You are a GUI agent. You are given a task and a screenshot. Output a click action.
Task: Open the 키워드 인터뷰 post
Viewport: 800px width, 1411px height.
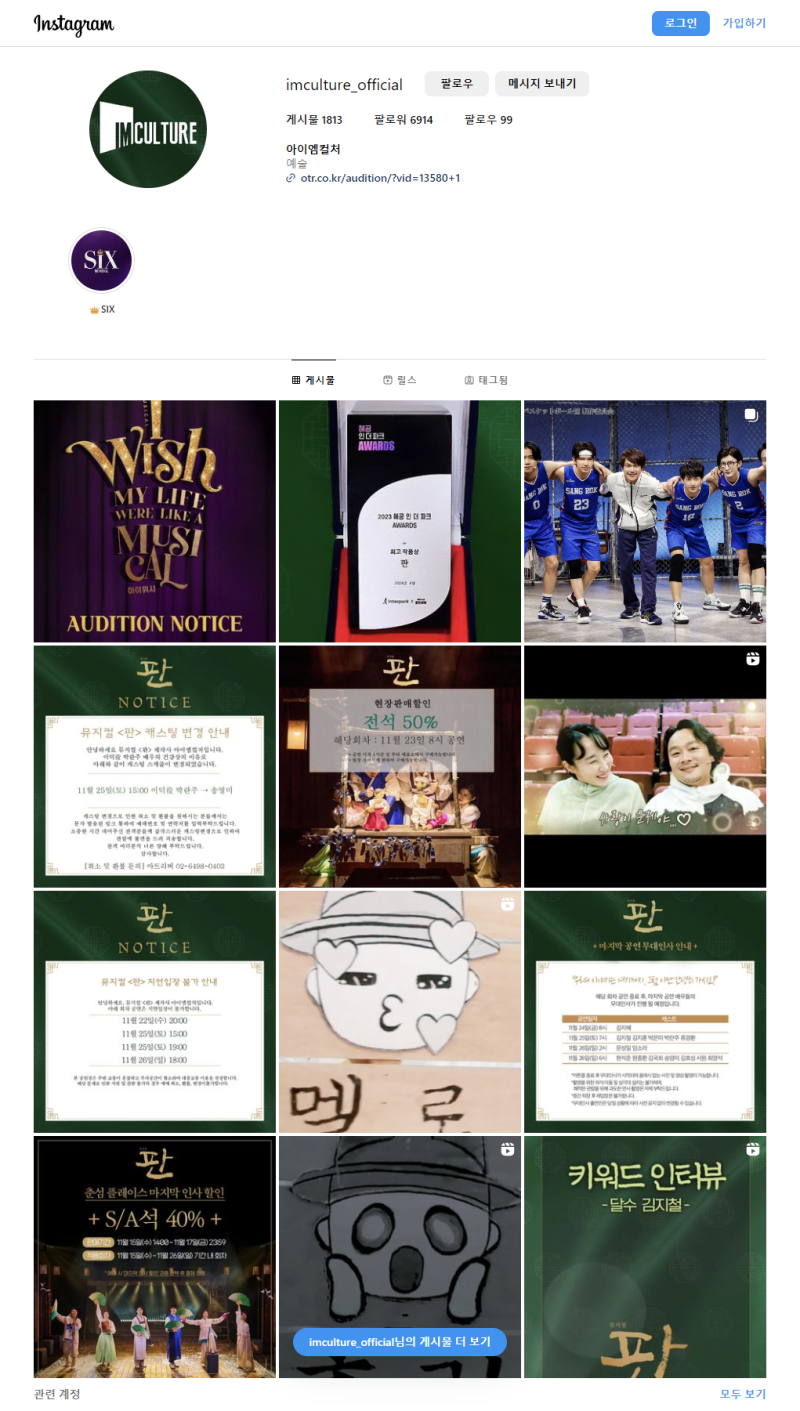(644, 1256)
